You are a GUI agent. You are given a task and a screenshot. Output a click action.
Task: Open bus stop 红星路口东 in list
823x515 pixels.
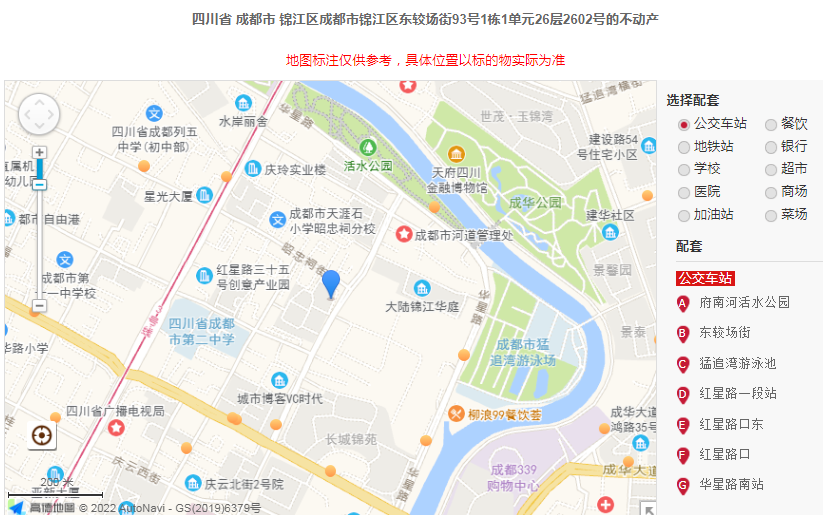pyautogui.click(x=731, y=425)
